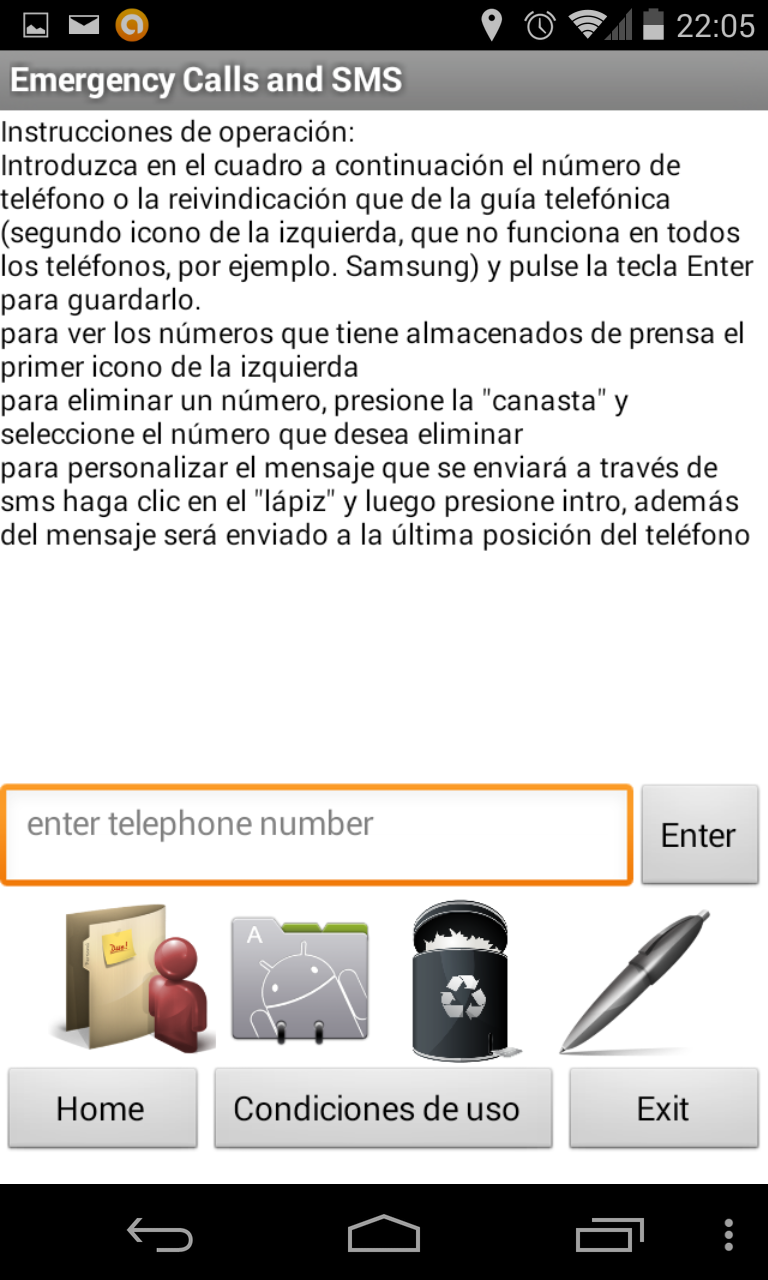This screenshot has height=1280, width=768.
Task: Tap the enter telephone number field
Action: [316, 835]
